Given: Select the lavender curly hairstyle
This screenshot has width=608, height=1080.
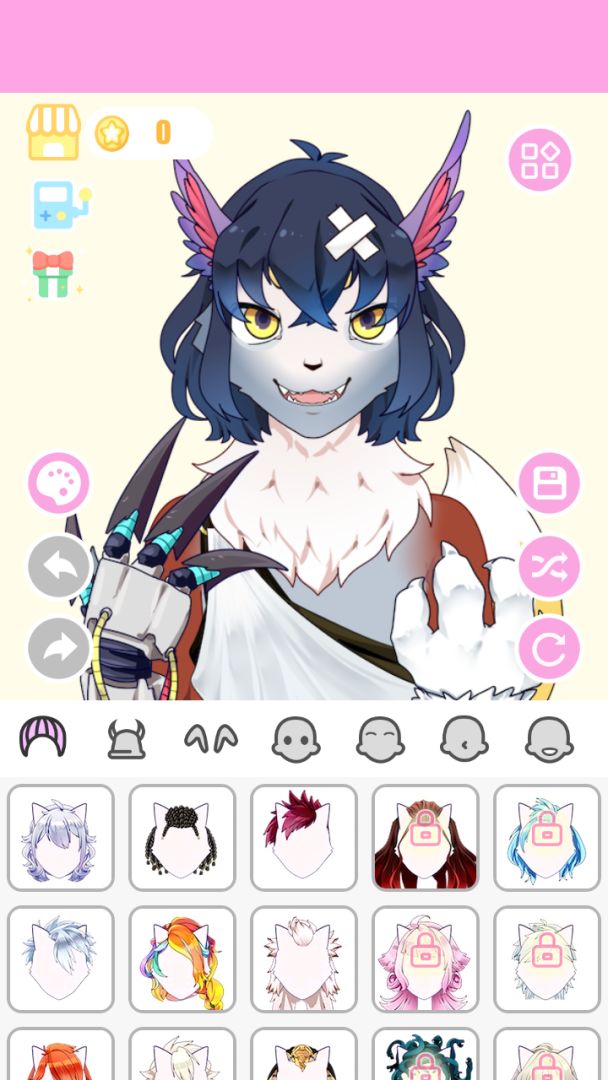Looking at the screenshot, I should 61,838.
